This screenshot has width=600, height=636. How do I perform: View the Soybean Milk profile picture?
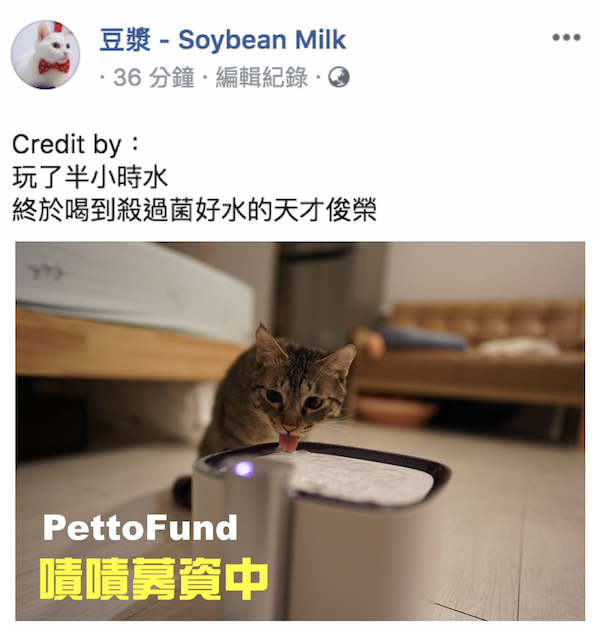click(46, 54)
